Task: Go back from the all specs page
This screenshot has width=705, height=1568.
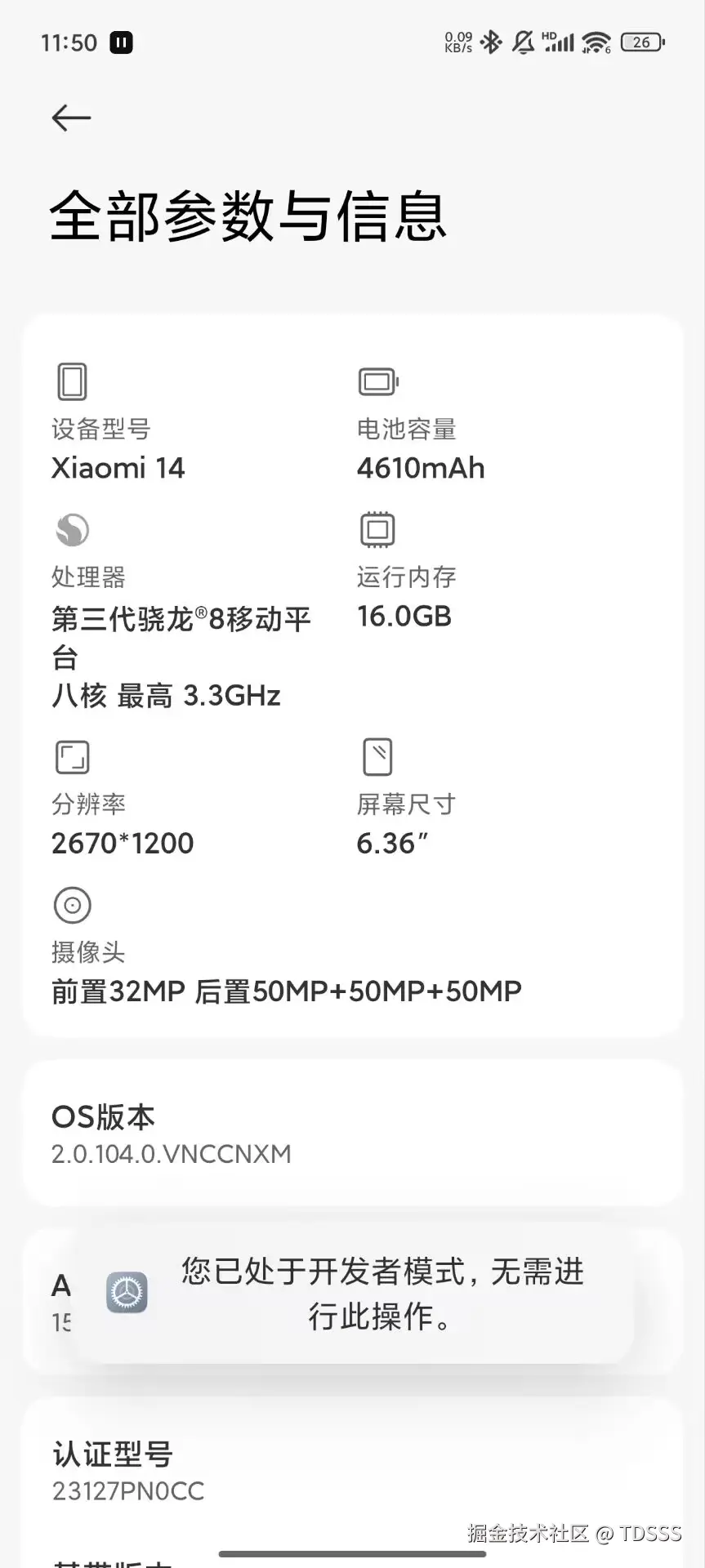Action: [71, 118]
